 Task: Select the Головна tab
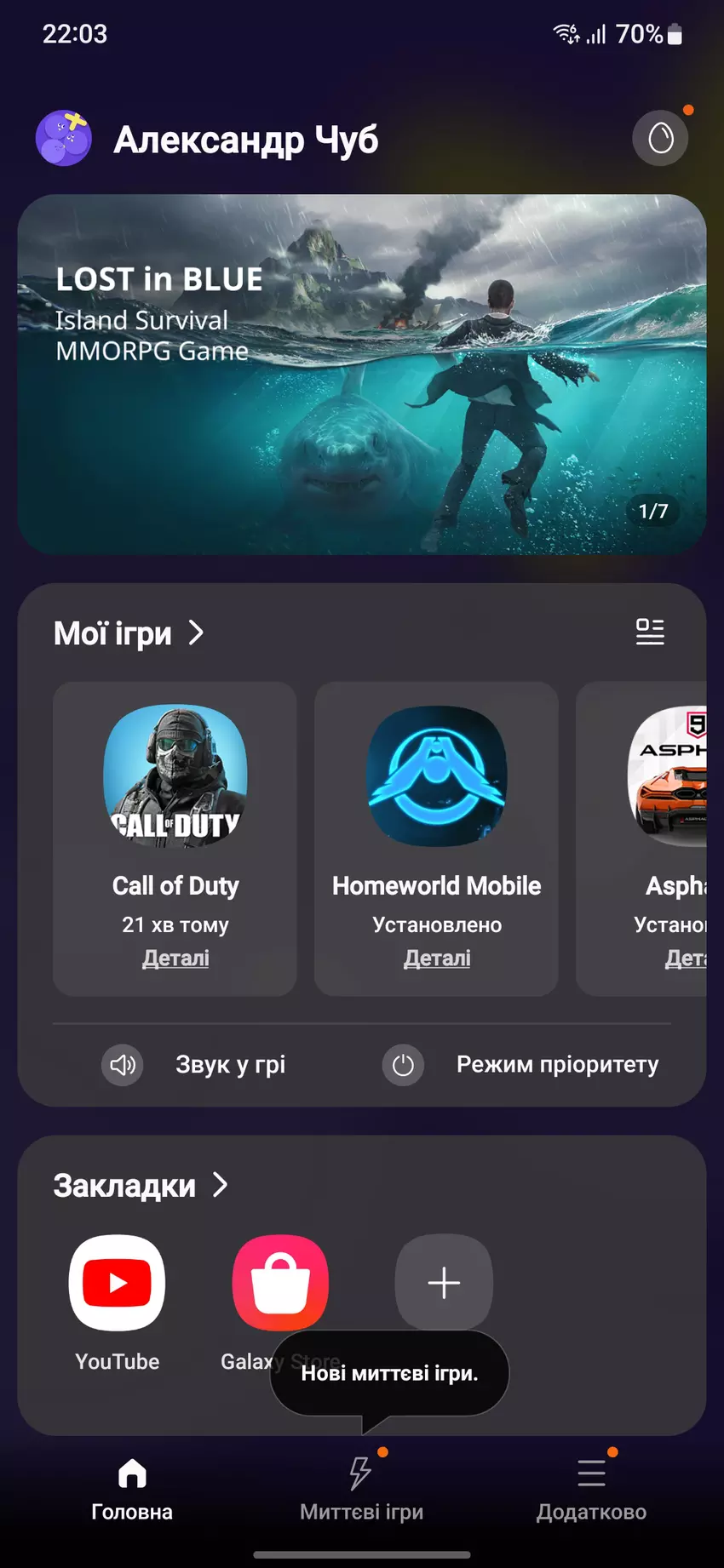point(132,1488)
